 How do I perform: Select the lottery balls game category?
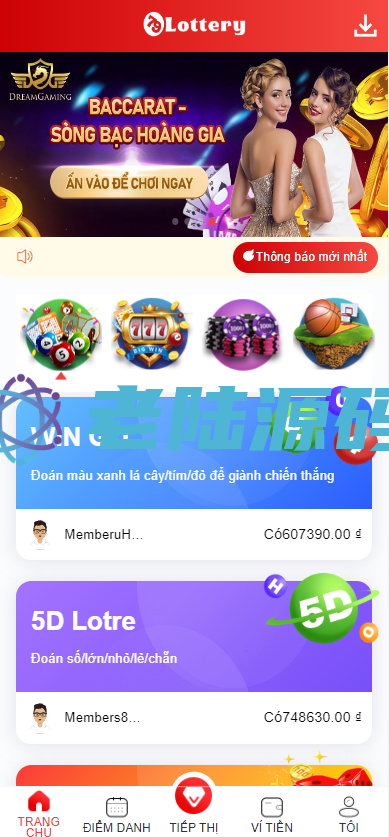click(x=61, y=334)
